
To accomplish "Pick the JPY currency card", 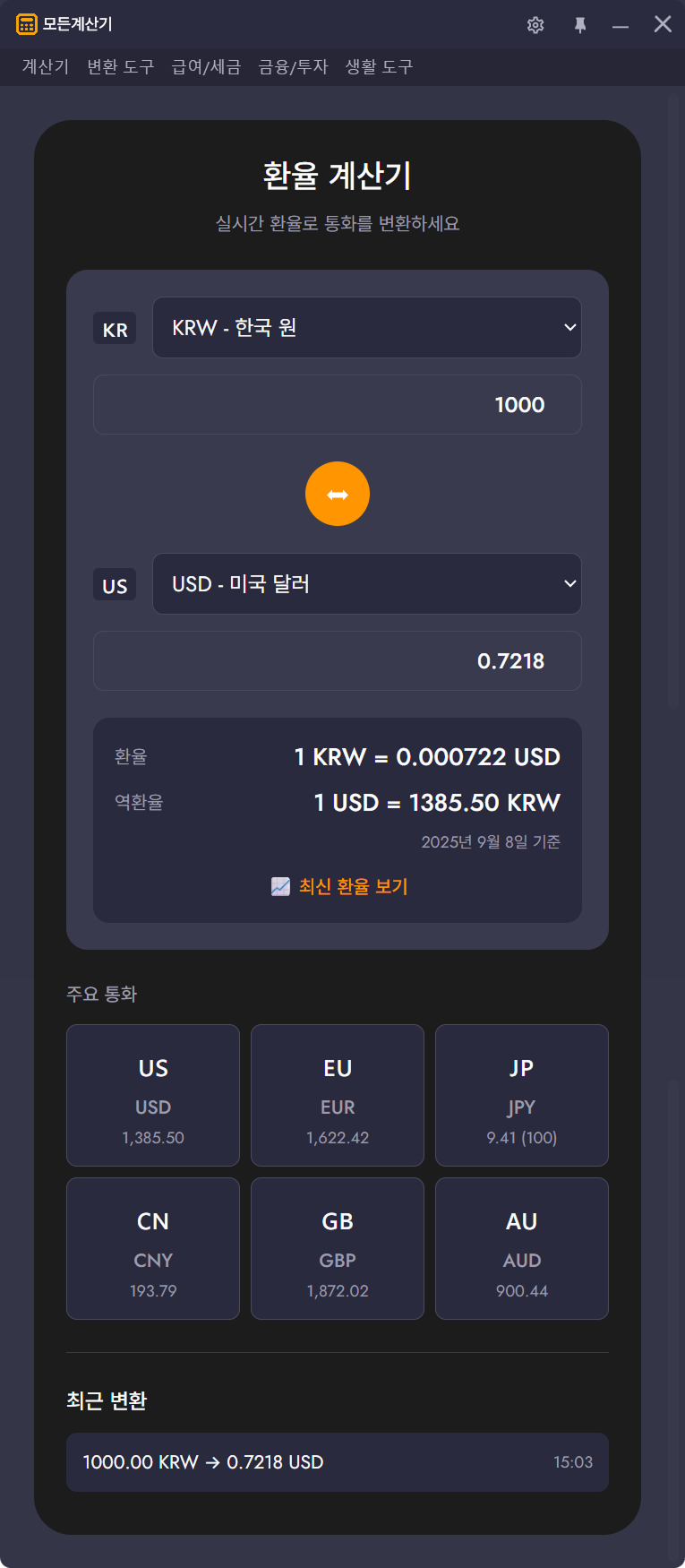I will point(521,1095).
